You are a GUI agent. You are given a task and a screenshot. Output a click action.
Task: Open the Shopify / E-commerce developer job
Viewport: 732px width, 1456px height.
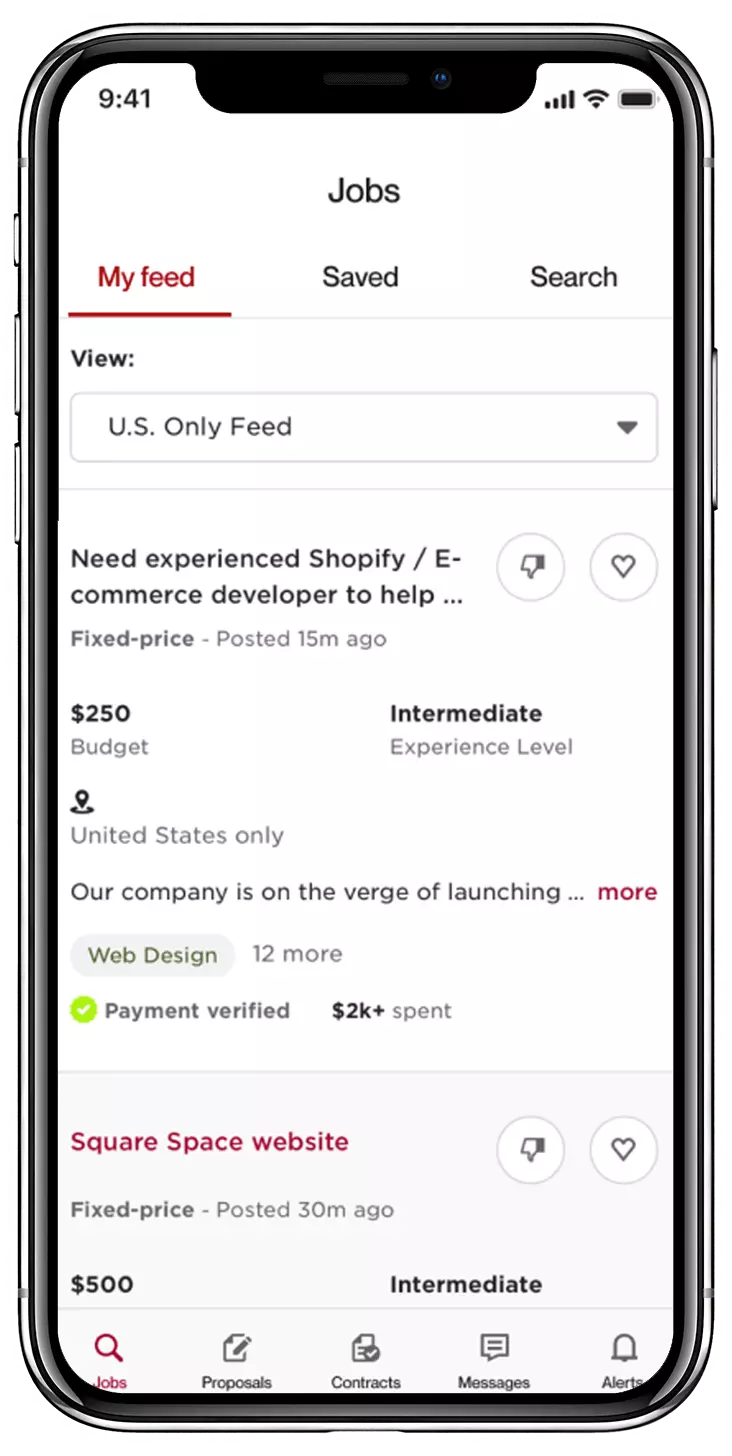[266, 577]
